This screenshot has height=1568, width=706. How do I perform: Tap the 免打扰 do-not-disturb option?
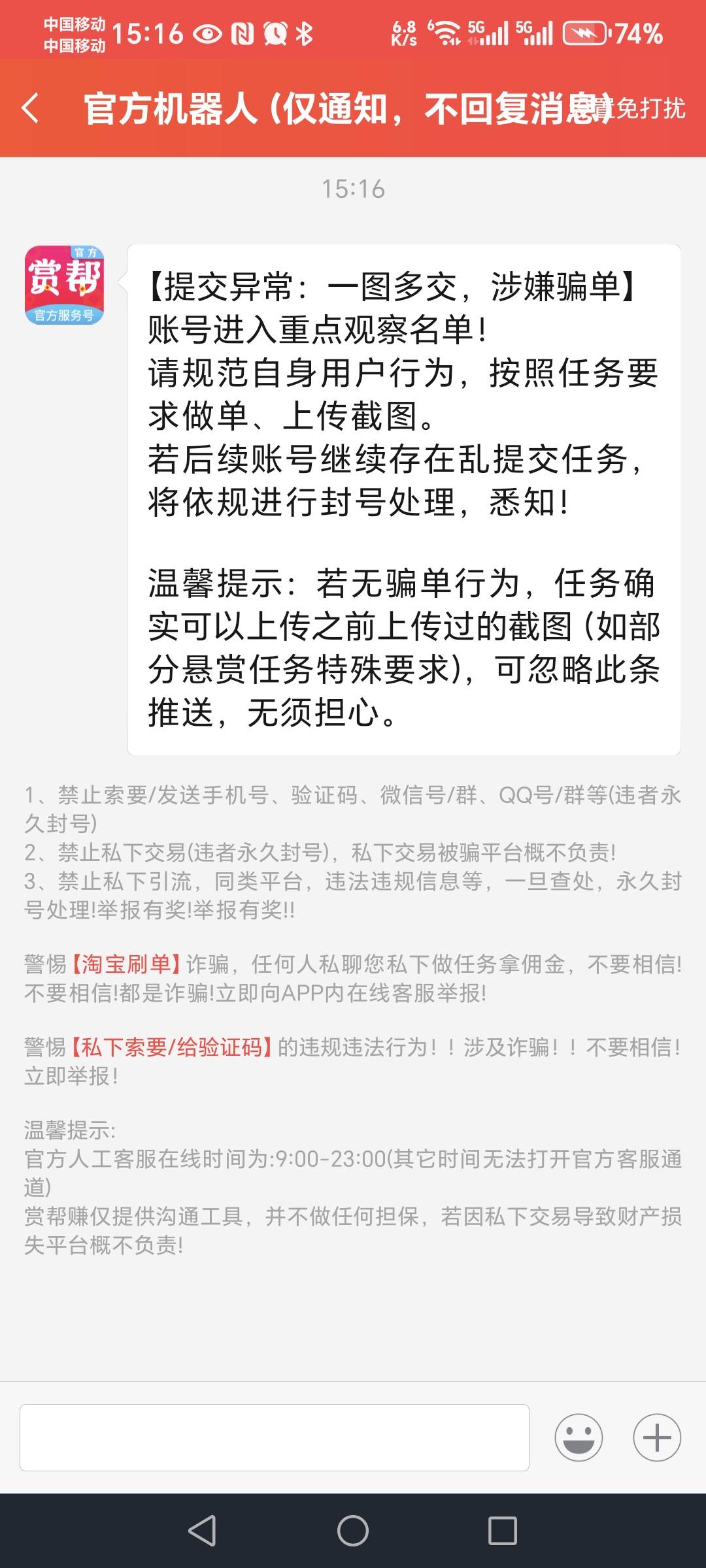[x=641, y=108]
